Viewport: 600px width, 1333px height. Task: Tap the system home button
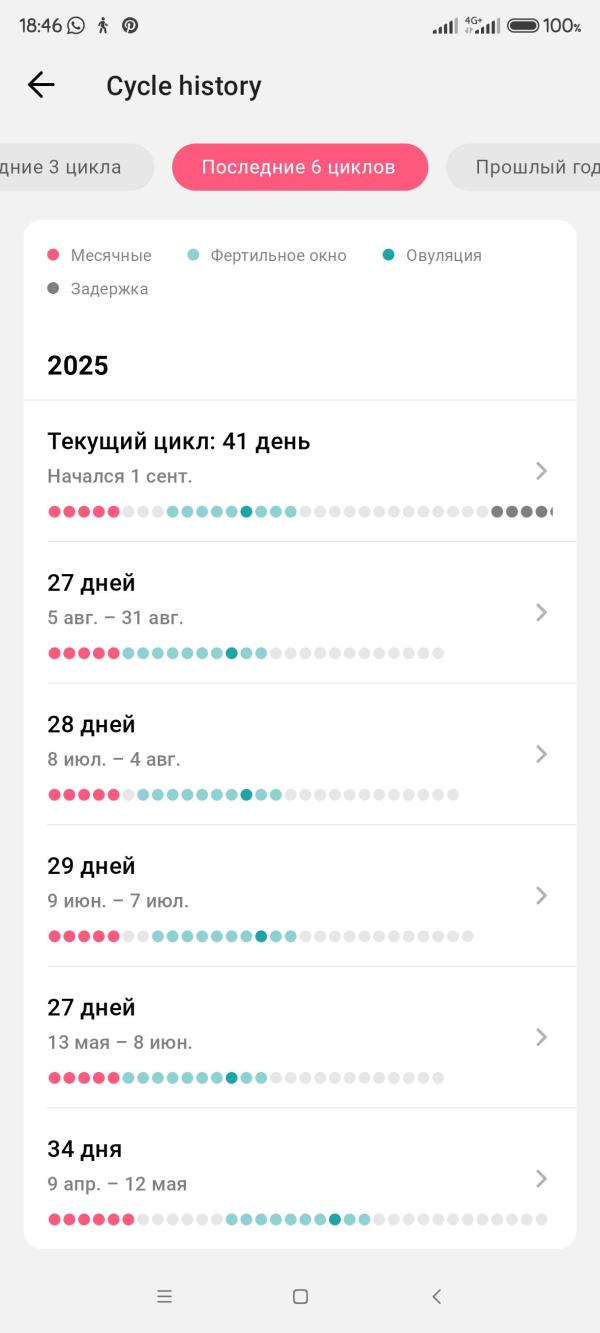tap(300, 1296)
